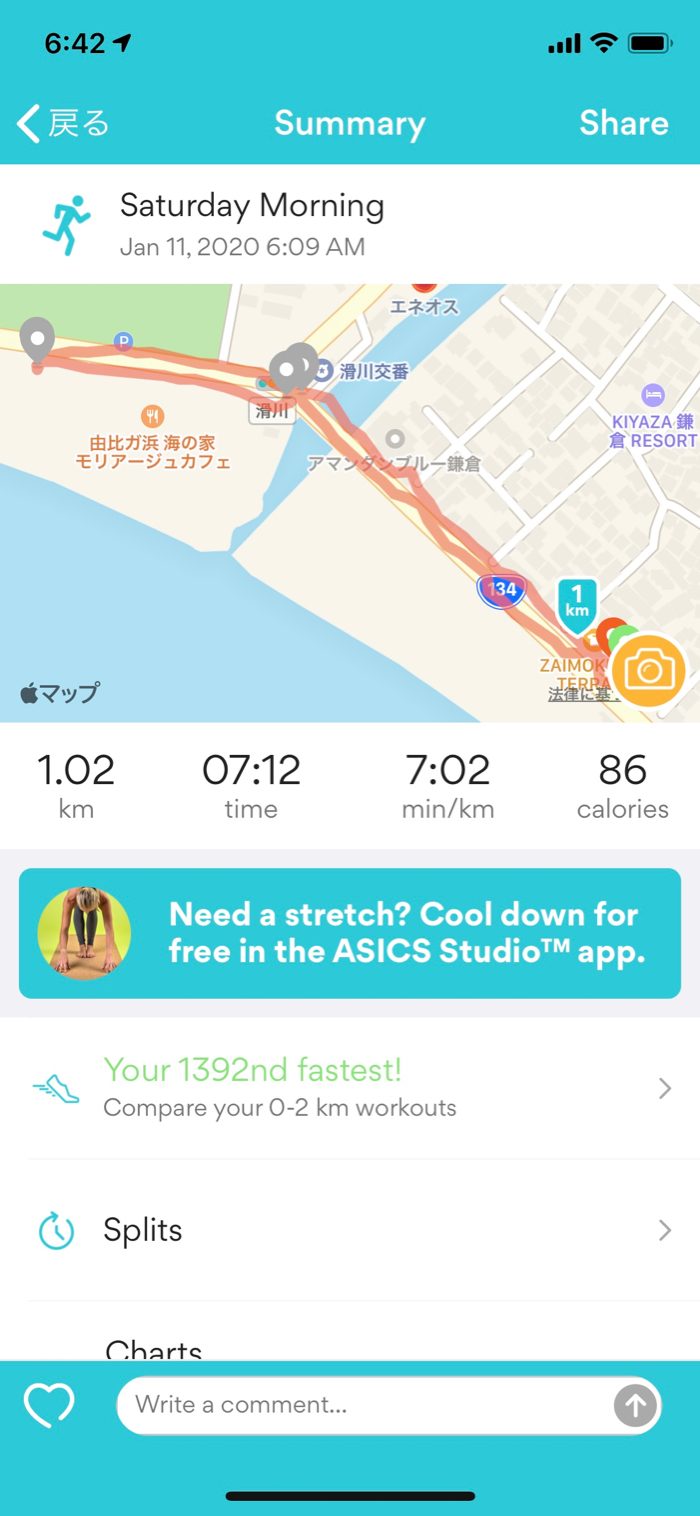The height and width of the screenshot is (1516, 700).
Task: Open the ASICS Studio cool down banner
Action: 350,933
